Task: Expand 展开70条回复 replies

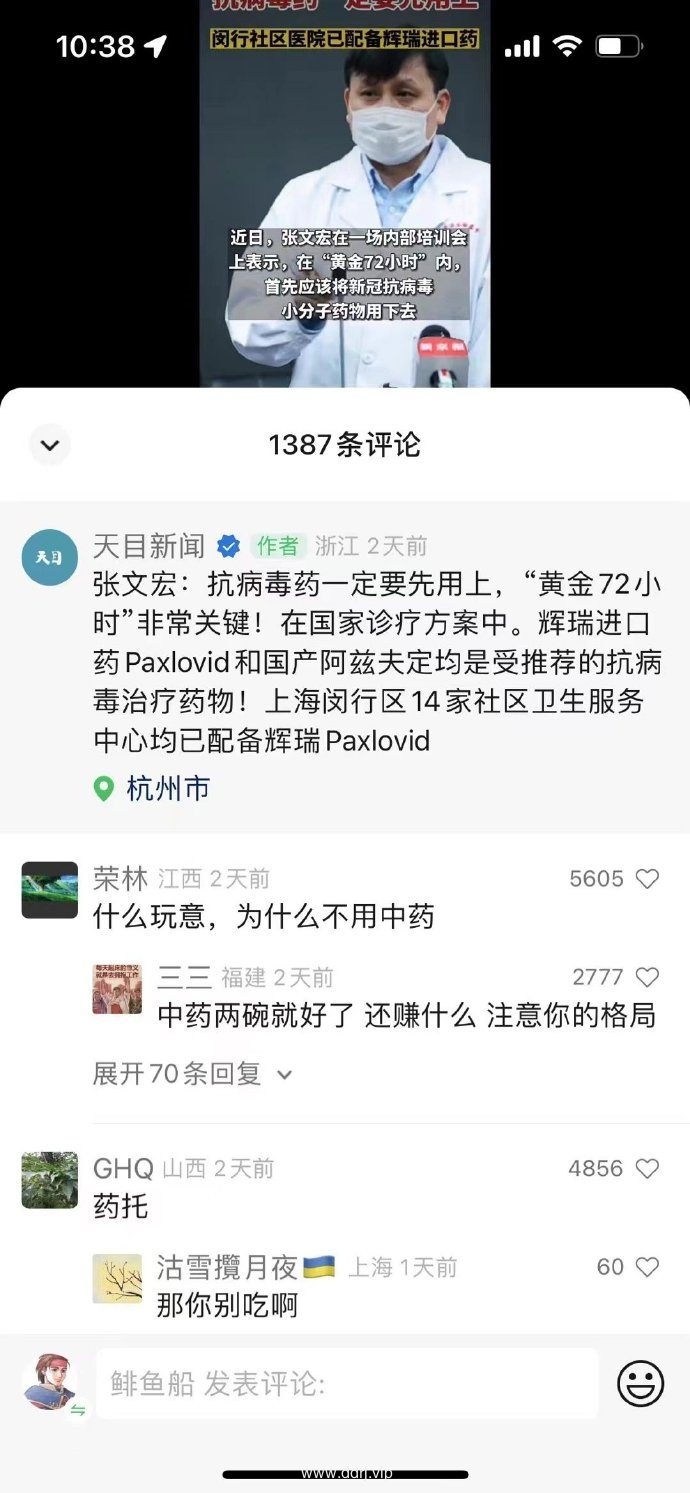Action: click(x=192, y=1074)
